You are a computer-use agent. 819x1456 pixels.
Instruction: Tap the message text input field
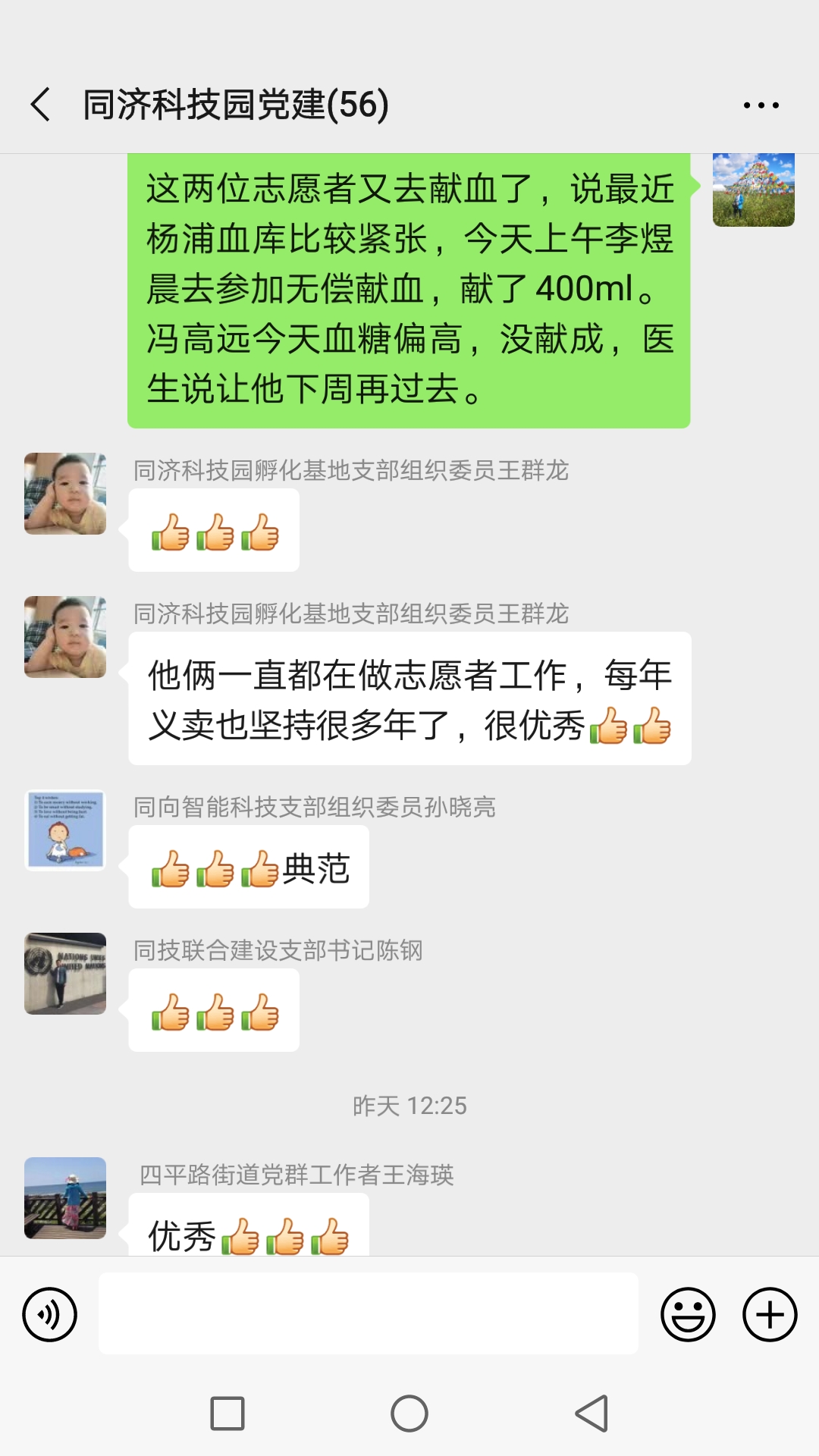tap(368, 1313)
